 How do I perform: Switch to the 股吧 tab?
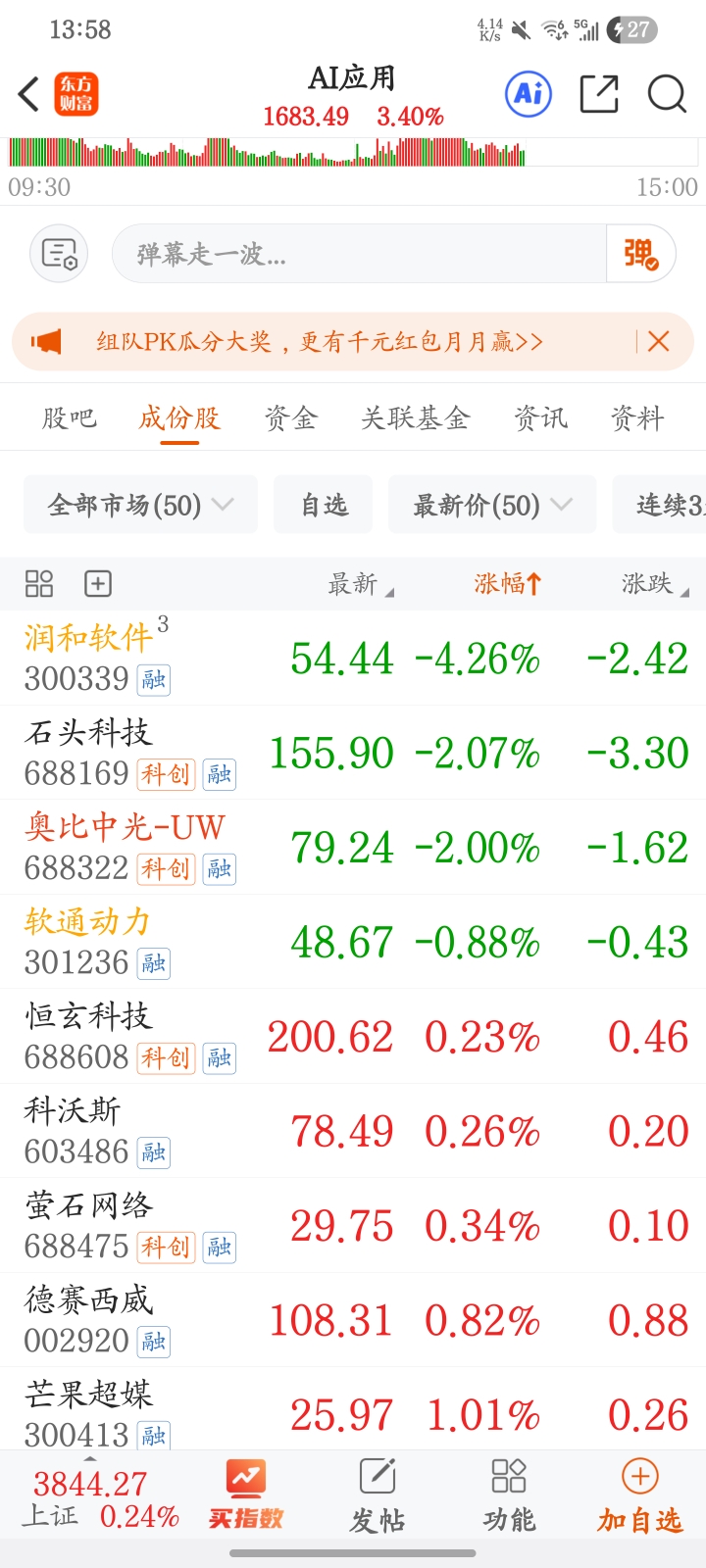click(69, 418)
